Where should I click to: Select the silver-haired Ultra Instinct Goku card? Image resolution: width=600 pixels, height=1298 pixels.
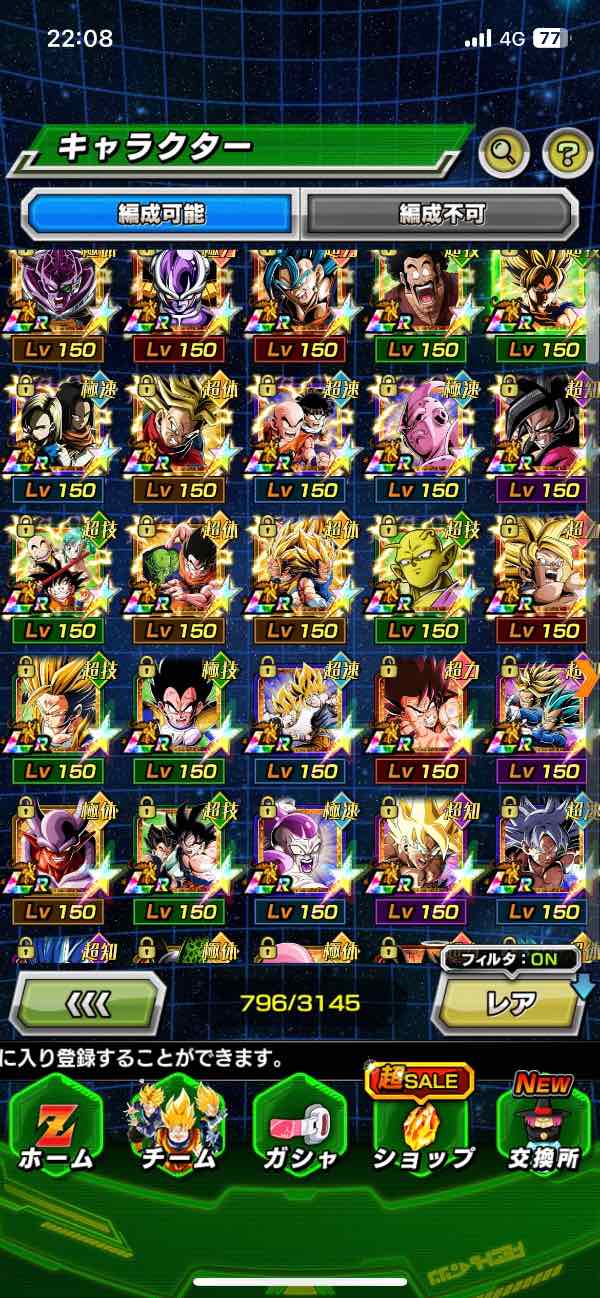click(x=541, y=860)
